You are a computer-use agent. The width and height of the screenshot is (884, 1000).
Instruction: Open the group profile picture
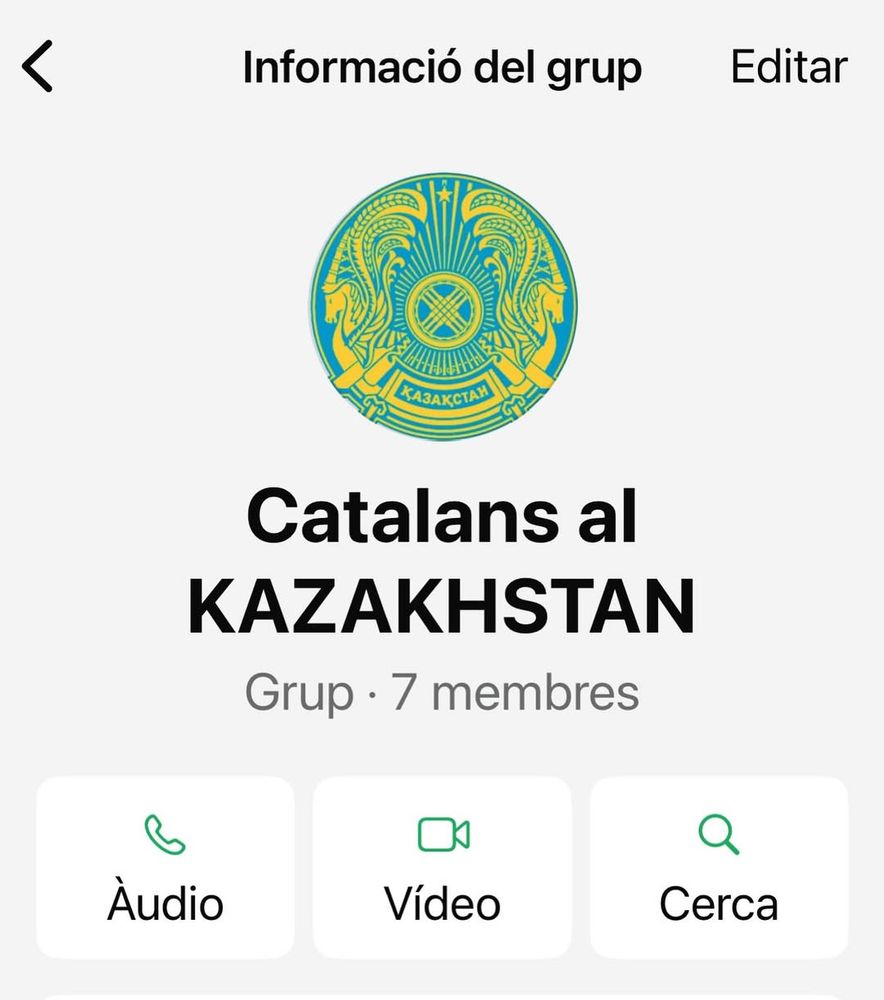pos(442,307)
